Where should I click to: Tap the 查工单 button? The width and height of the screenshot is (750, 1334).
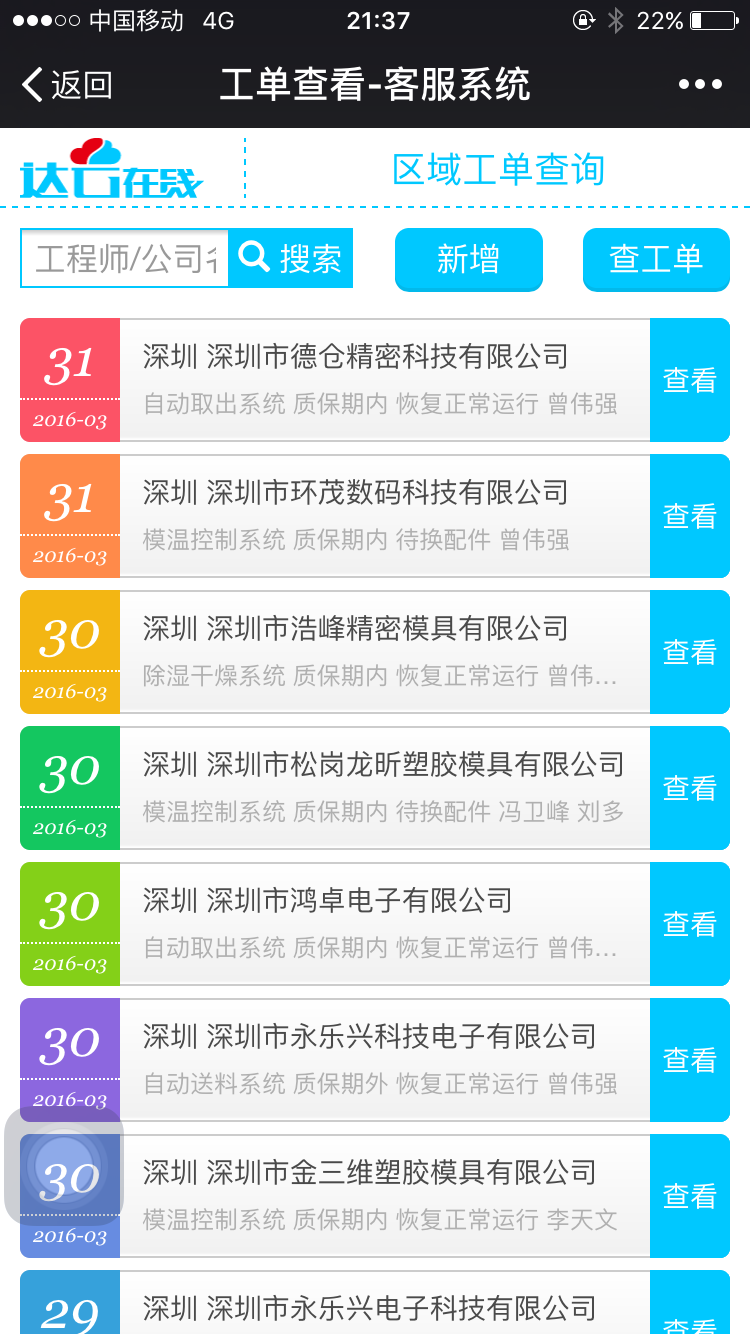point(656,260)
